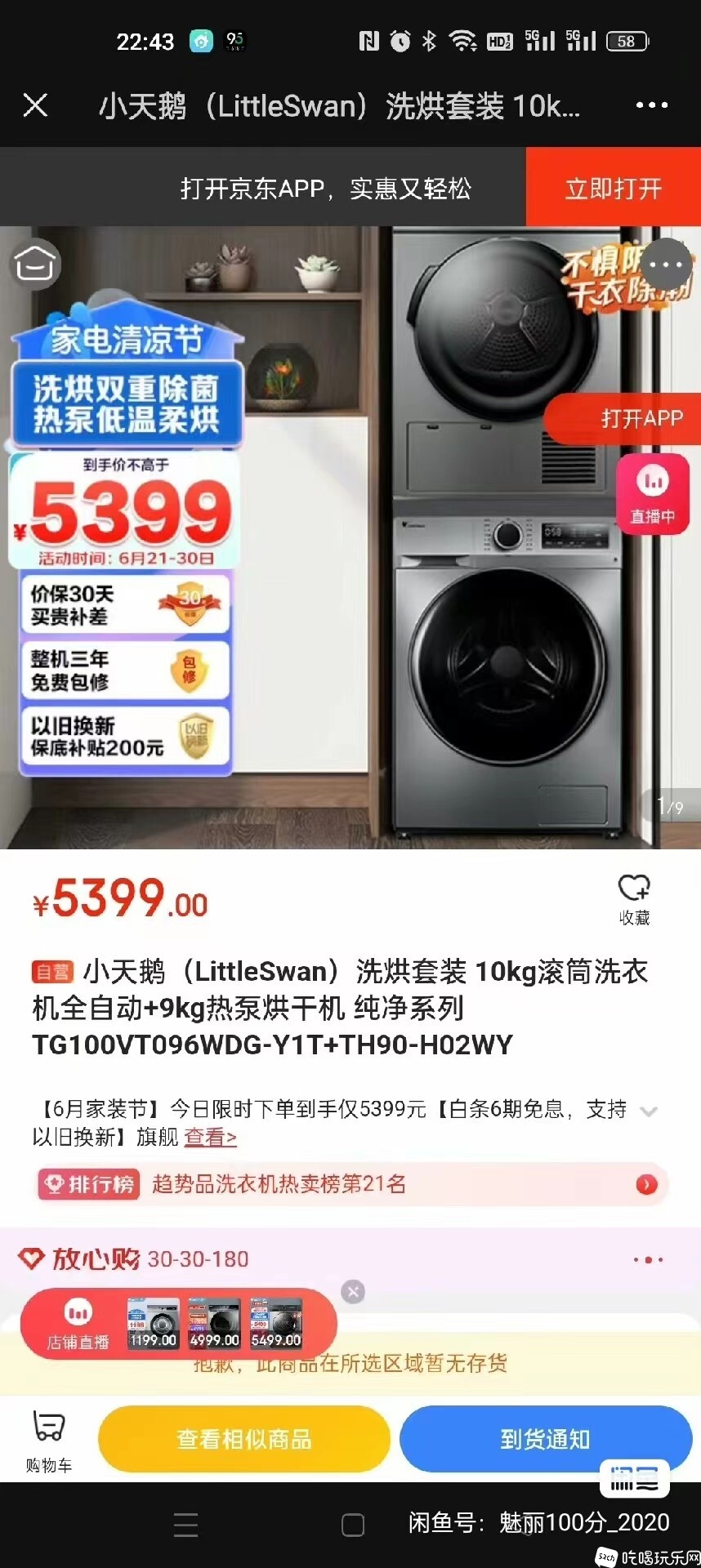Open the top bar overflow menu
The image size is (701, 1568).
[651, 105]
